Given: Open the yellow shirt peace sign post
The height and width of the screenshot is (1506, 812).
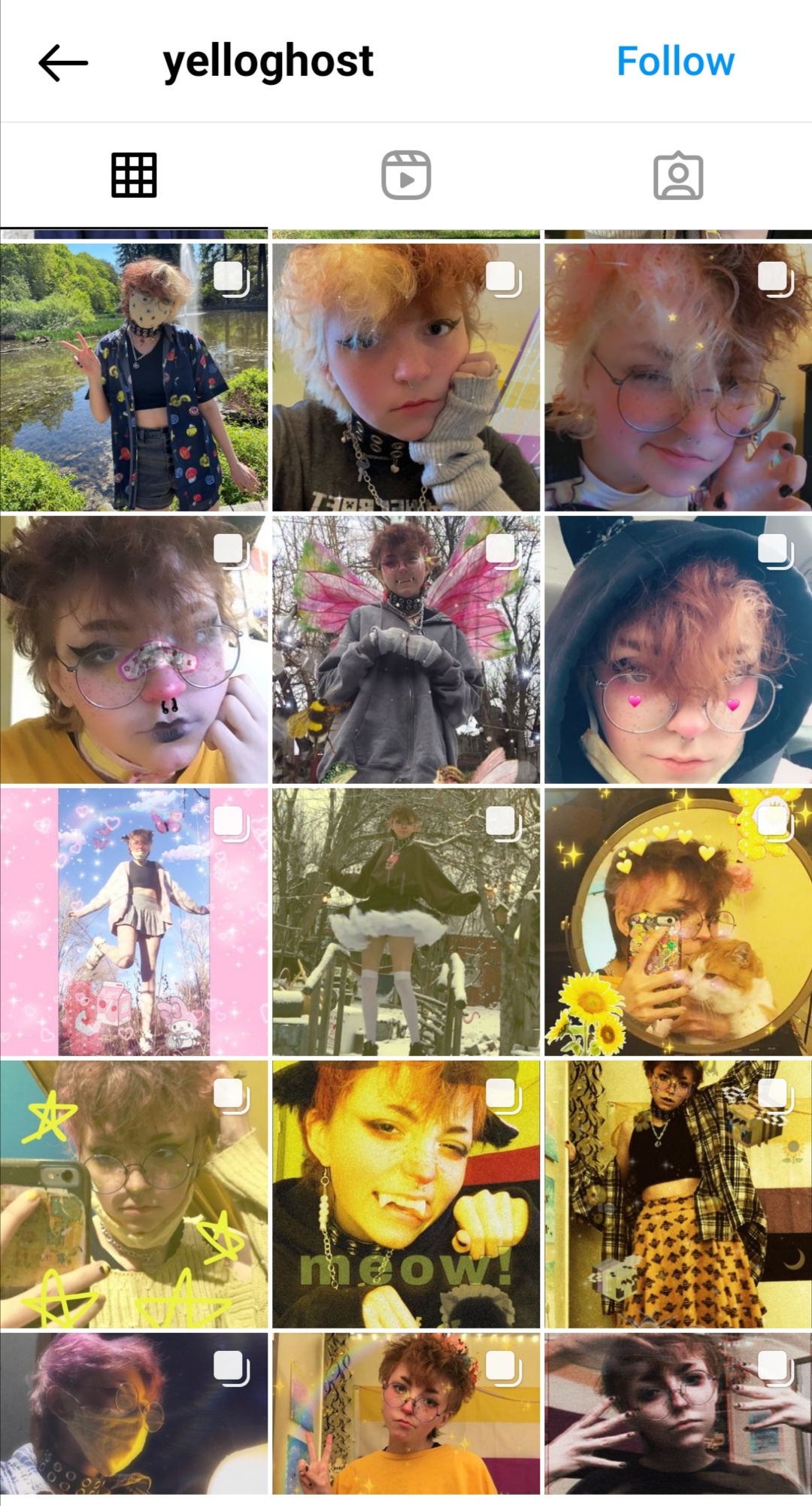Looking at the screenshot, I should (x=406, y=1413).
